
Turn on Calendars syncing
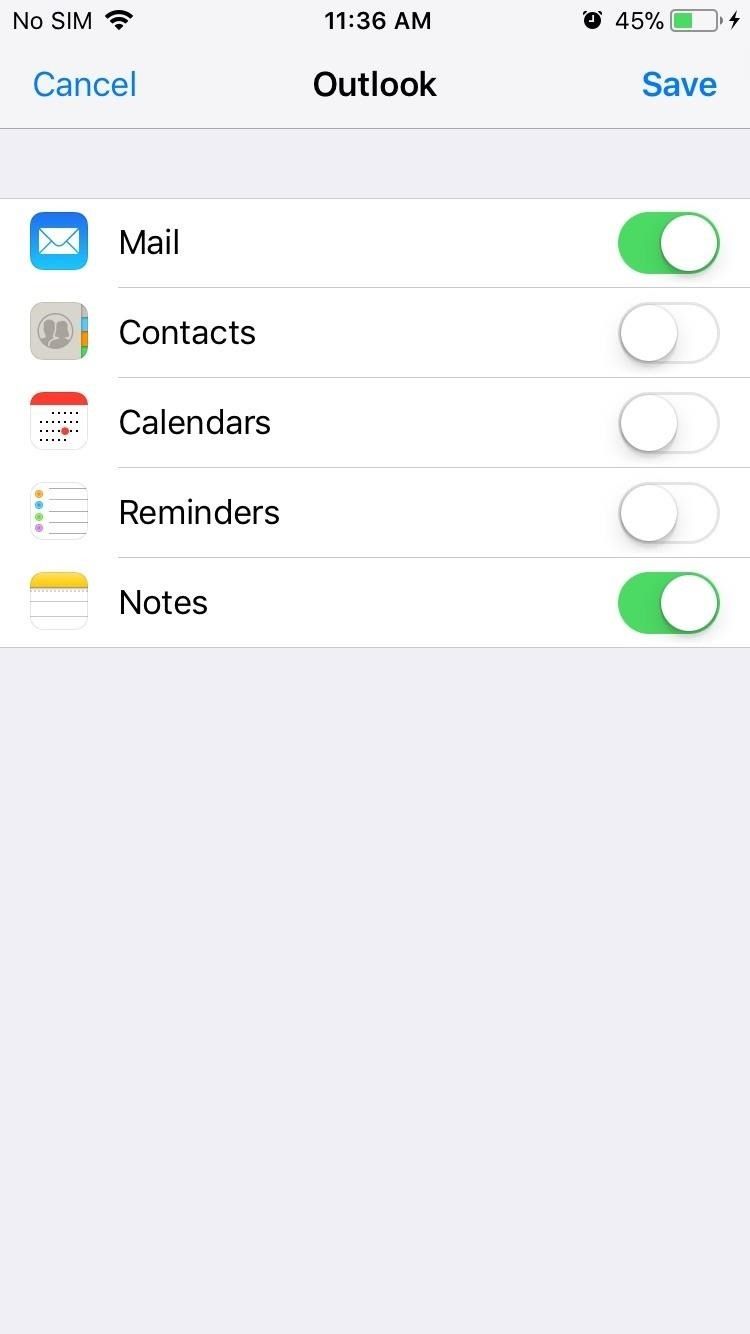[x=668, y=422]
